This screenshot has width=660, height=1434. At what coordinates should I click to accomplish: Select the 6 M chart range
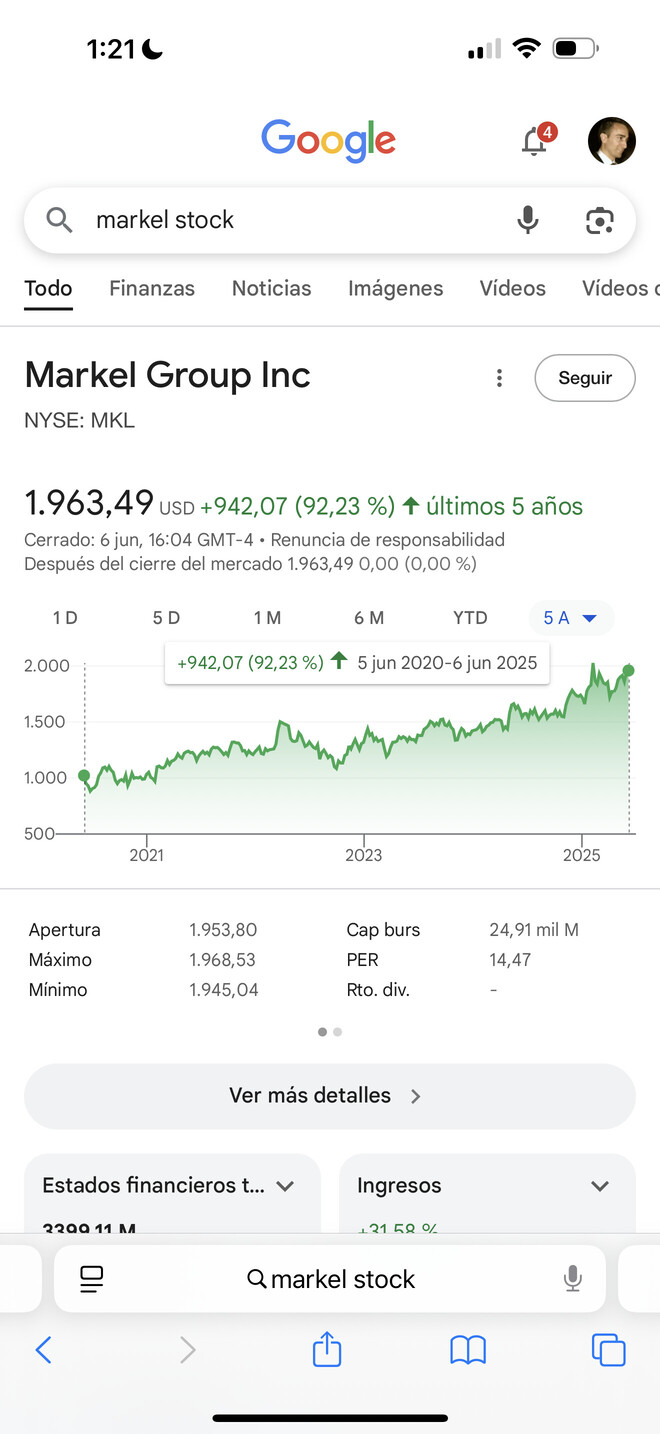coord(369,618)
